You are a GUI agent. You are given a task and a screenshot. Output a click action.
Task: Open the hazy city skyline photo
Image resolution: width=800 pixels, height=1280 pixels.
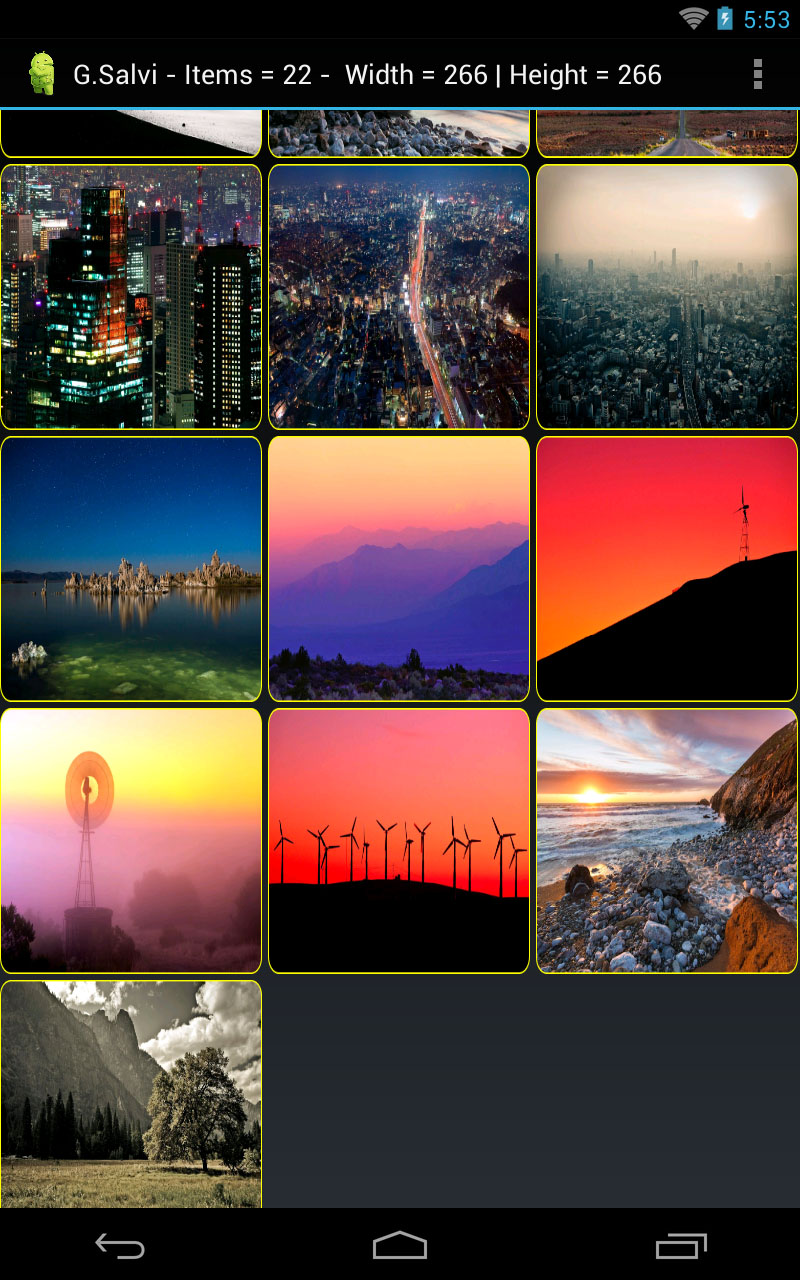[667, 297]
